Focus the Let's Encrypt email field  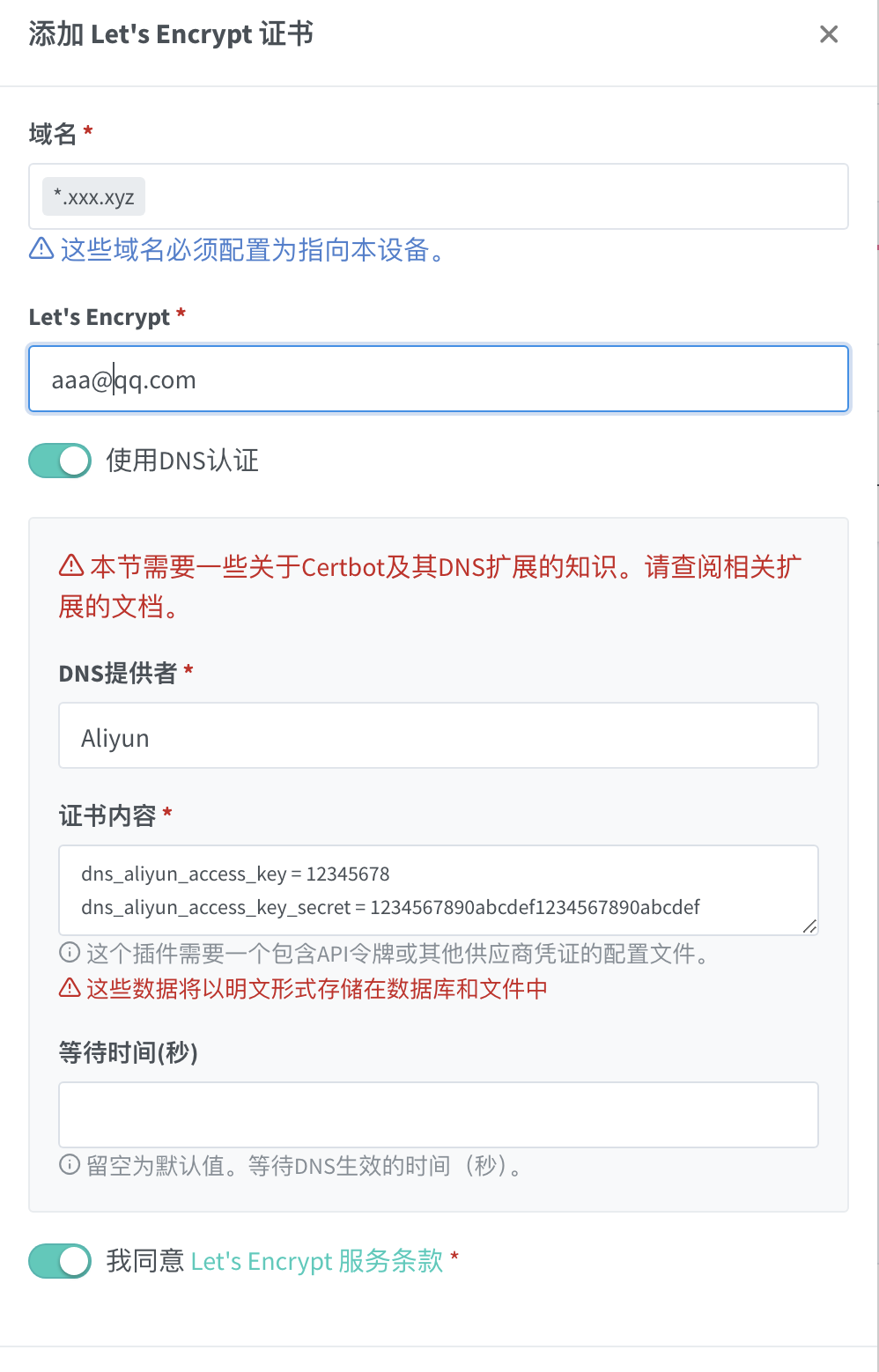(438, 380)
